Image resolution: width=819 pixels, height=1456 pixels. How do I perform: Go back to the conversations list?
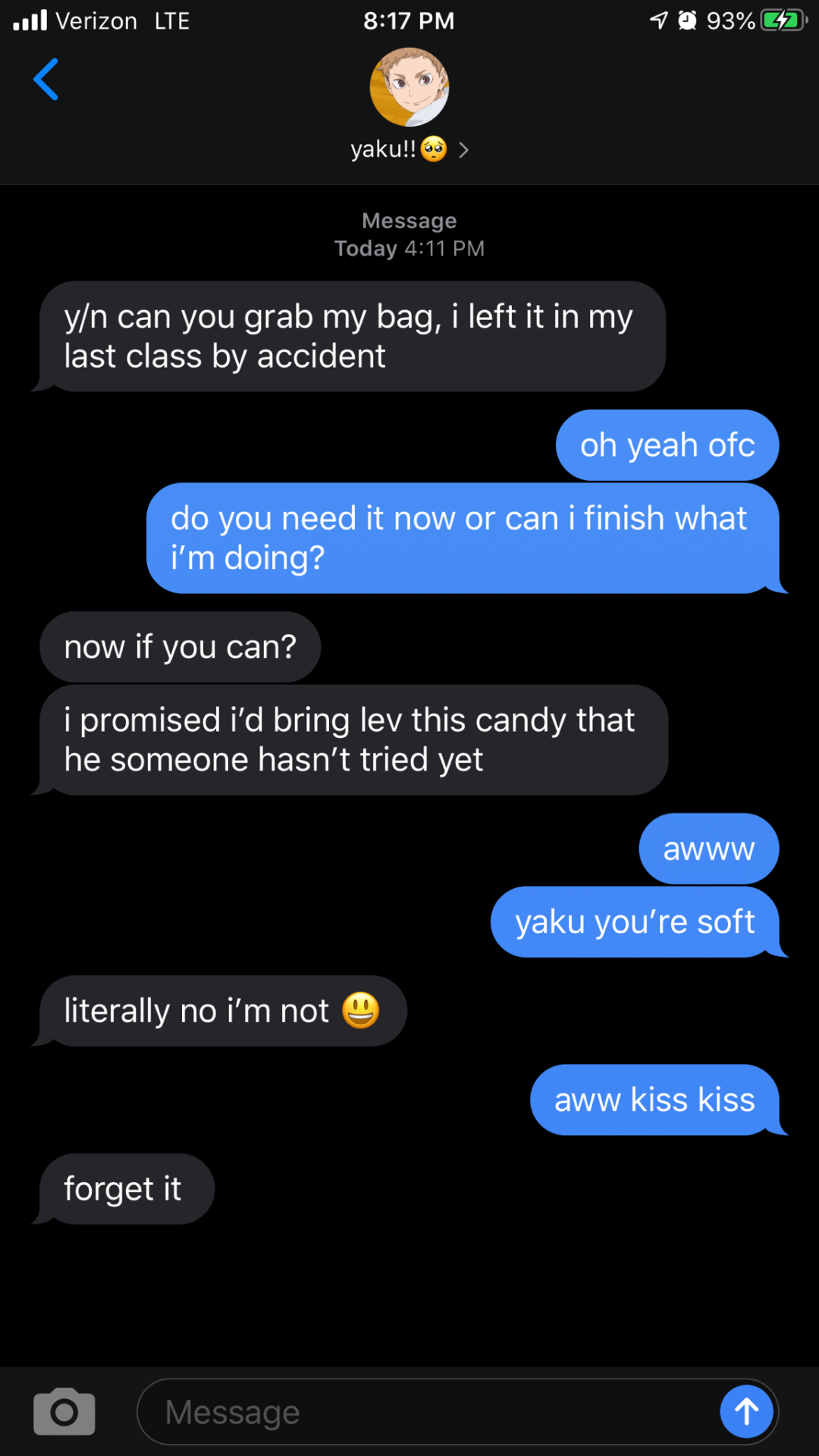[45, 79]
